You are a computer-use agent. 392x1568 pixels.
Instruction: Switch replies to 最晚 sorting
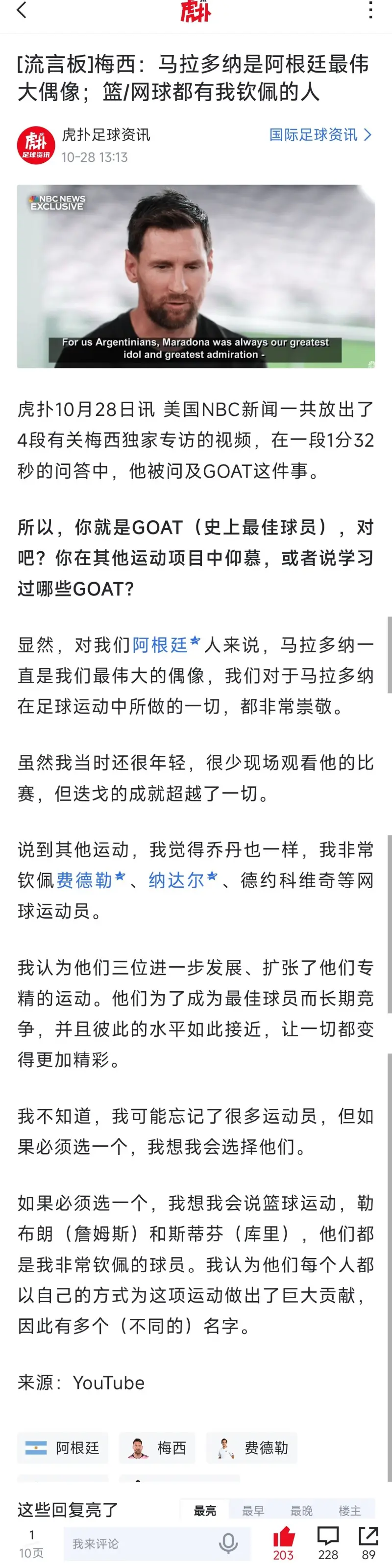tap(301, 1511)
